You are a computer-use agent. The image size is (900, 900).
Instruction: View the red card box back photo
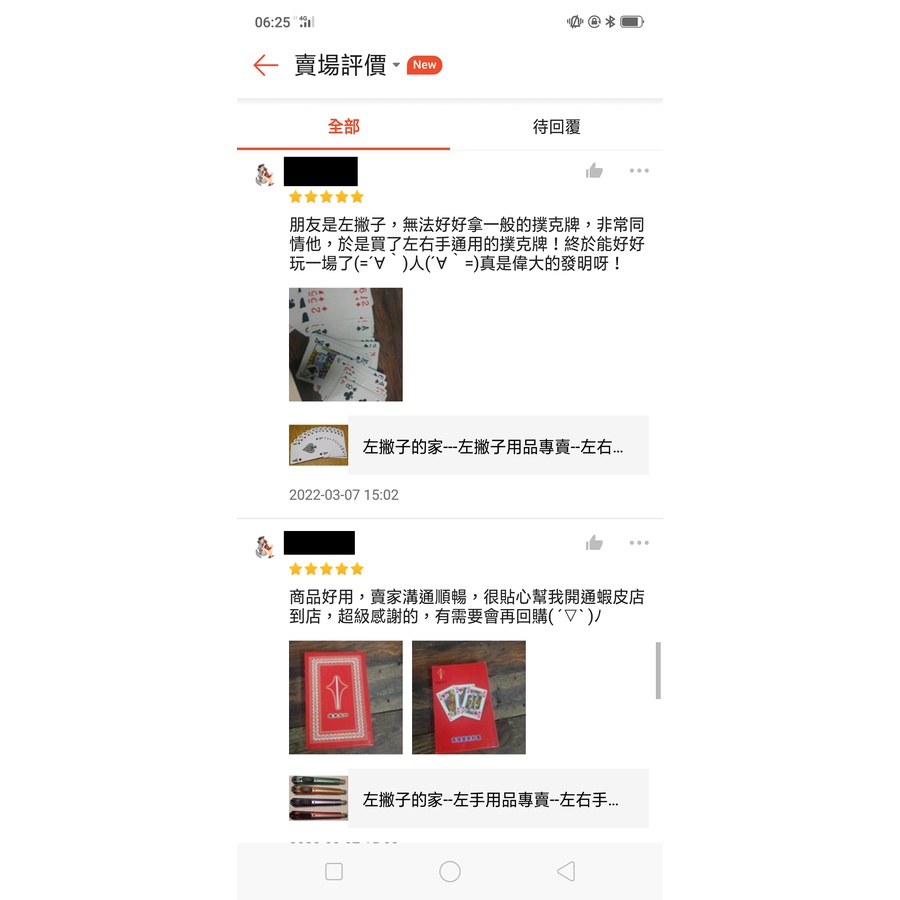pyautogui.click(x=346, y=697)
